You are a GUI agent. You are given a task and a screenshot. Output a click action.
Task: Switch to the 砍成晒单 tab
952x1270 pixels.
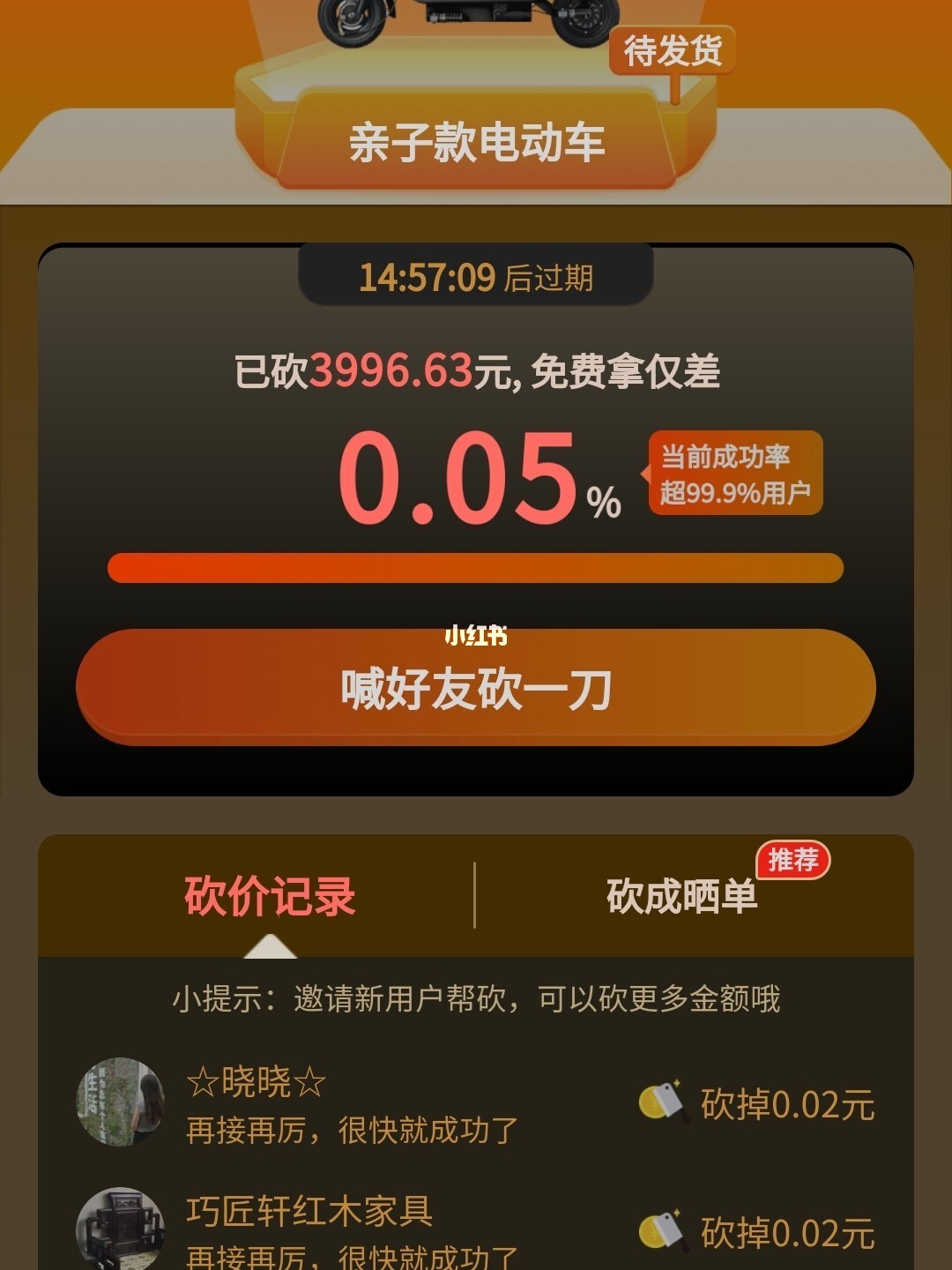click(x=681, y=896)
